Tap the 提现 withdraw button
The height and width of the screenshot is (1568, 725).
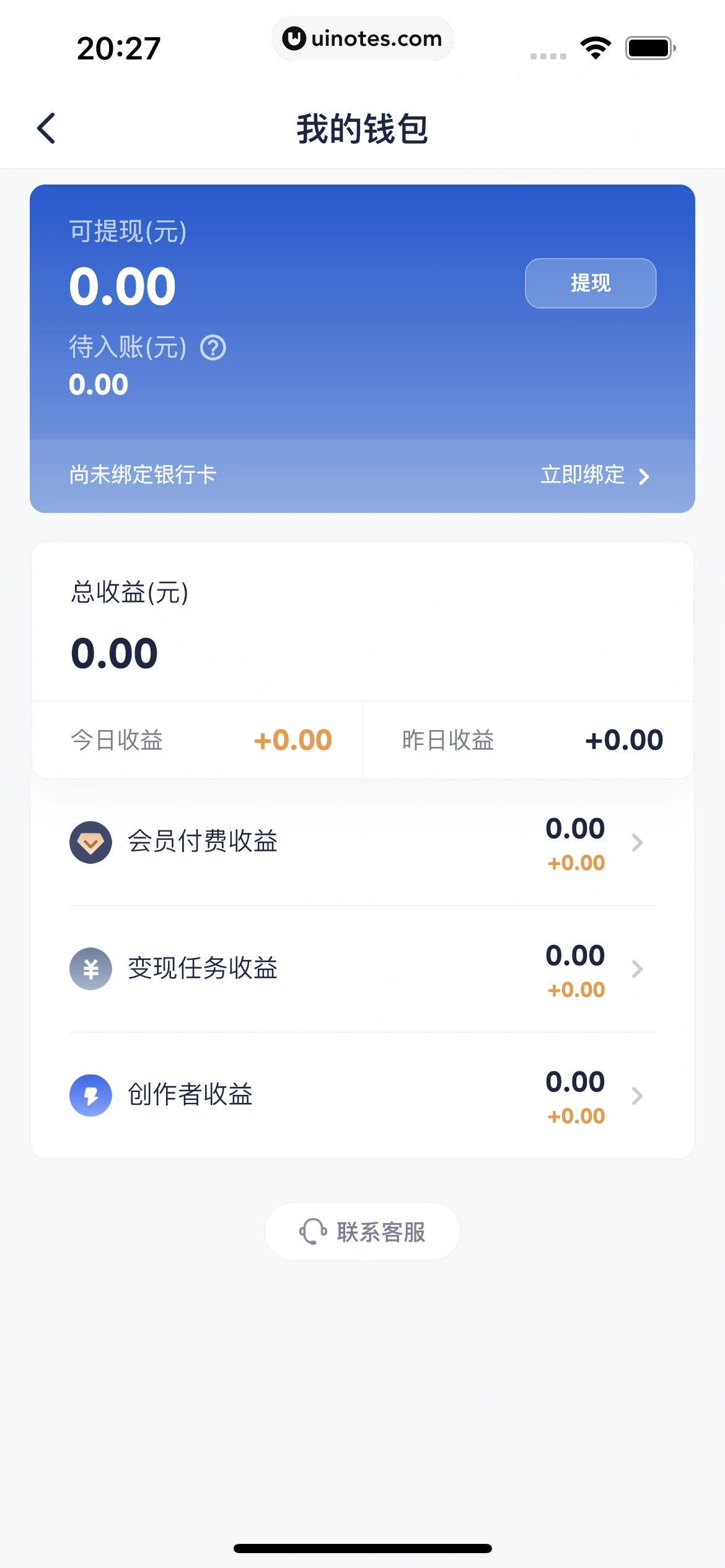coord(590,283)
